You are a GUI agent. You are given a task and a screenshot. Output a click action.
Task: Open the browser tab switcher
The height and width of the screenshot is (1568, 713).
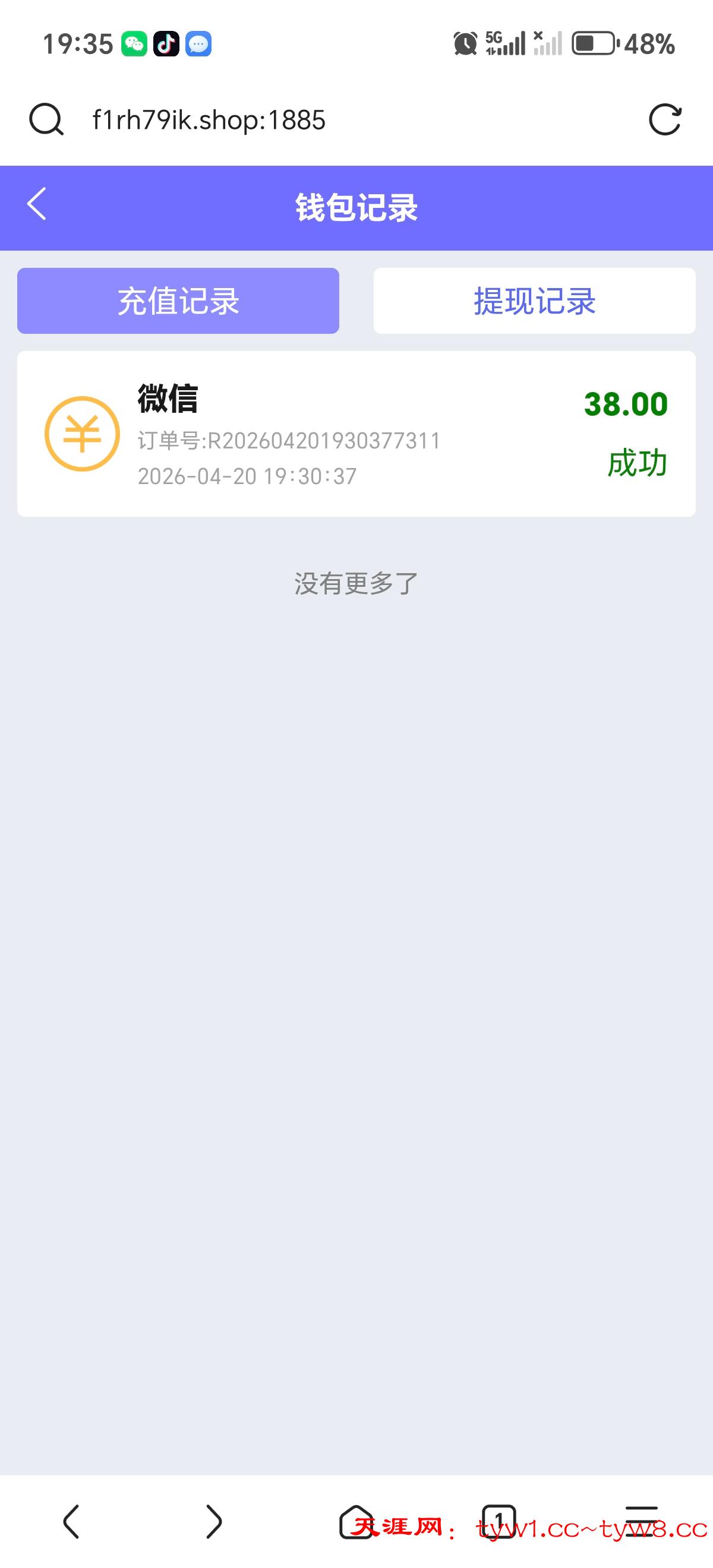[x=499, y=1522]
